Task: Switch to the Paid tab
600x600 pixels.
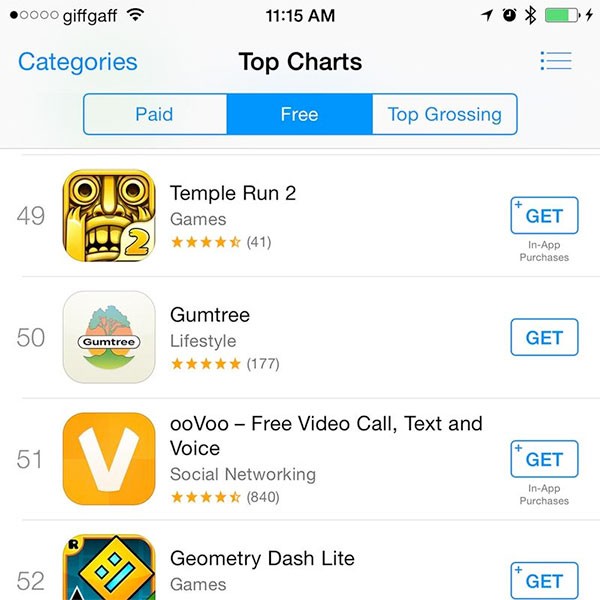Action: 154,114
